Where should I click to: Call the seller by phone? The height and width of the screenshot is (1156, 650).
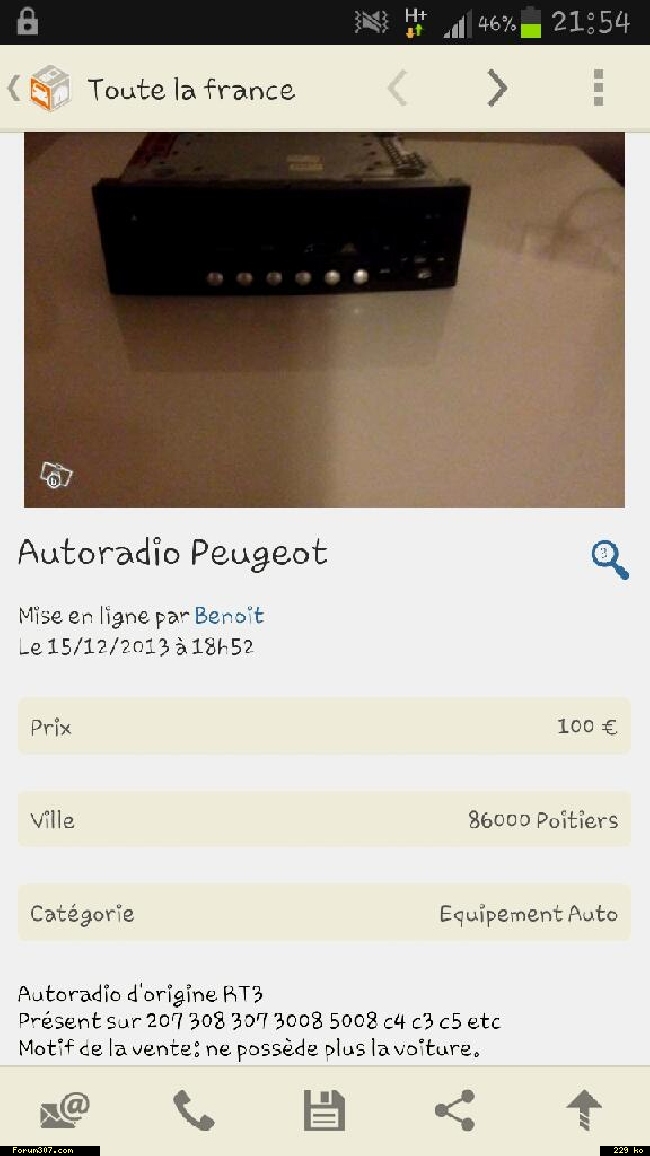coord(193,1110)
